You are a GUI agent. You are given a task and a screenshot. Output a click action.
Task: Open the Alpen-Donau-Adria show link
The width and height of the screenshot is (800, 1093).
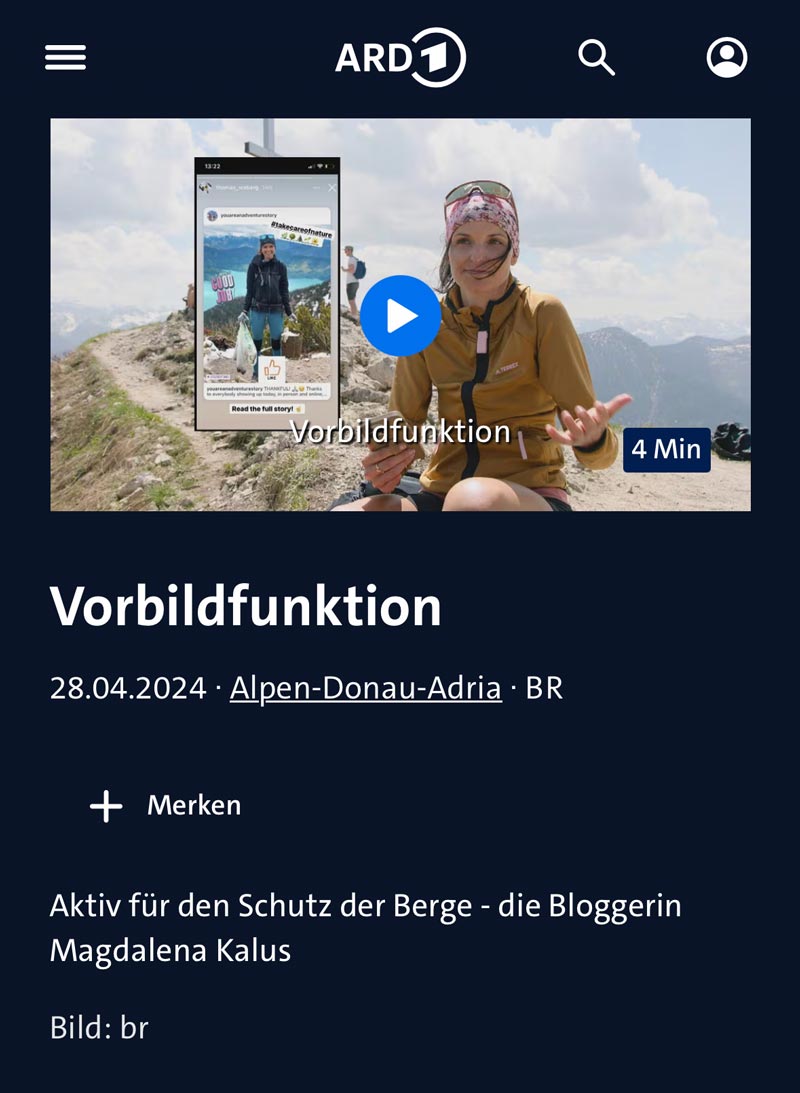365,688
